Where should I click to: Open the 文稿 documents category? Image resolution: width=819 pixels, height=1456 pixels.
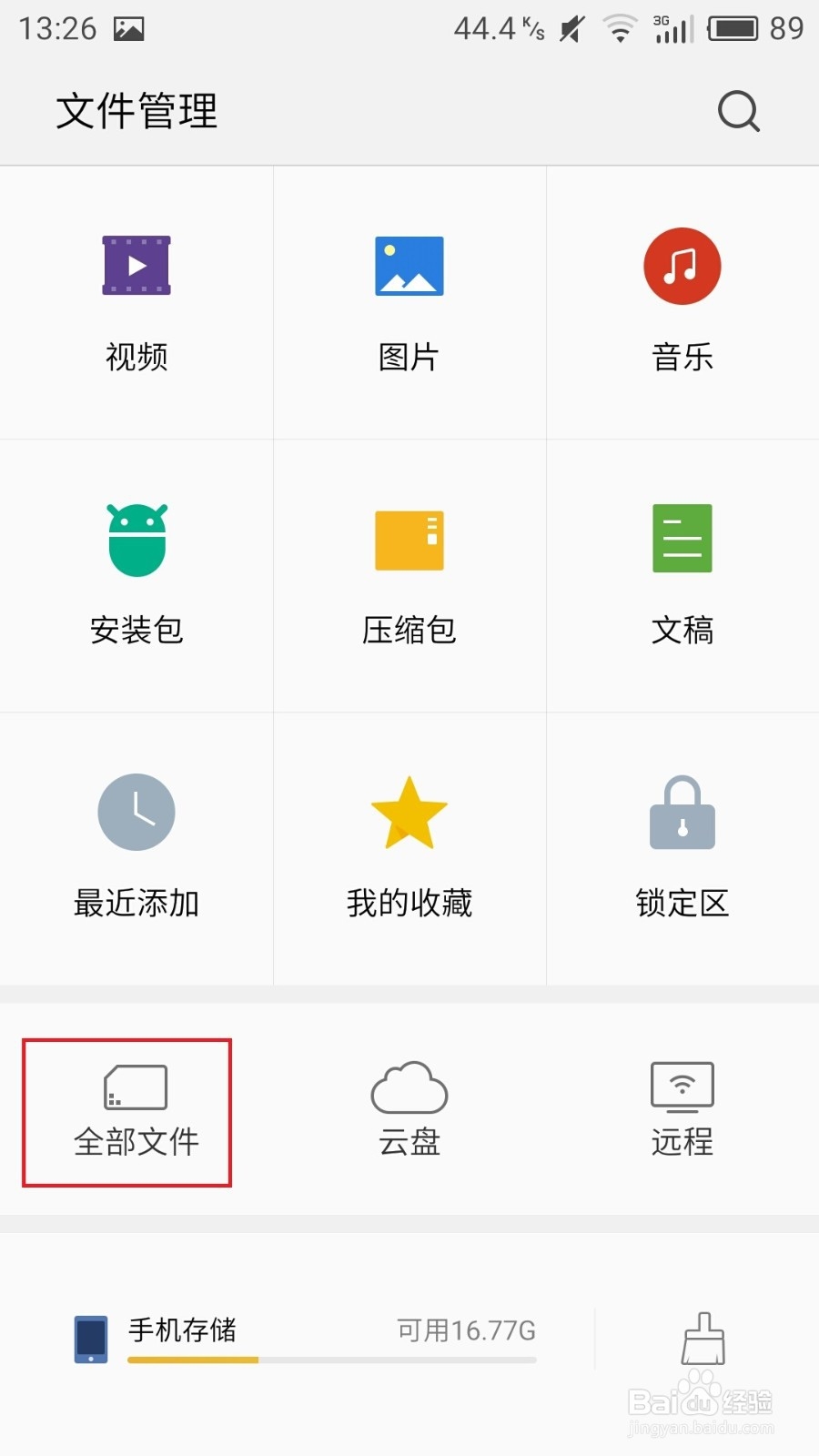[x=682, y=576]
